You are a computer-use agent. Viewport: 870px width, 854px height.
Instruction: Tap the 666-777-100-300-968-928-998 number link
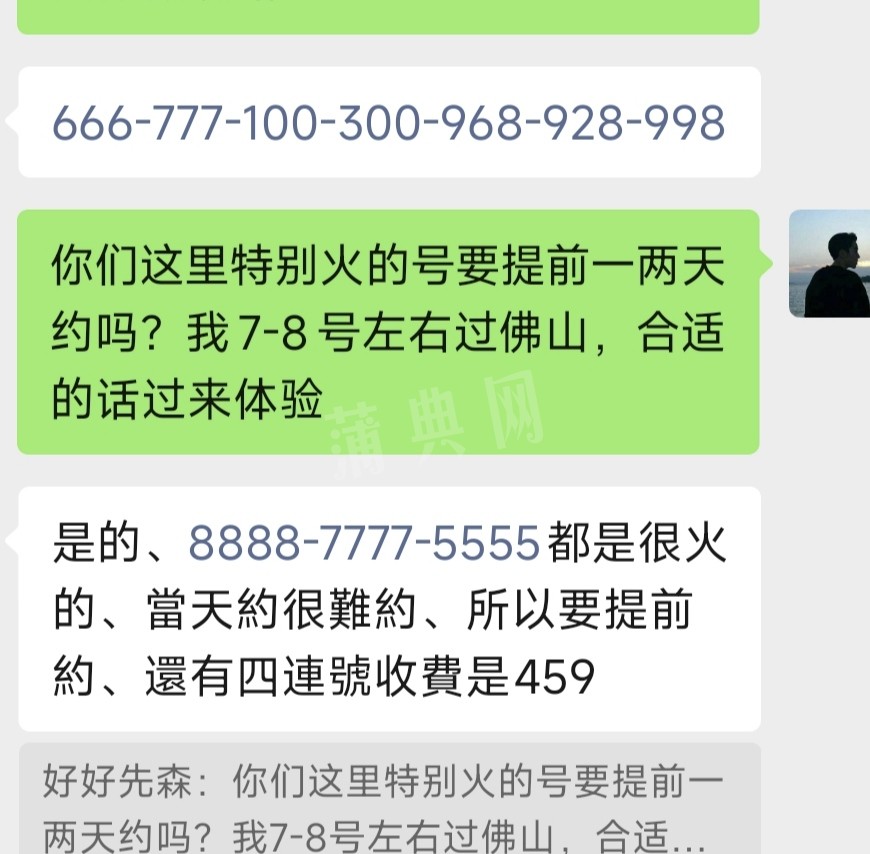coord(388,123)
